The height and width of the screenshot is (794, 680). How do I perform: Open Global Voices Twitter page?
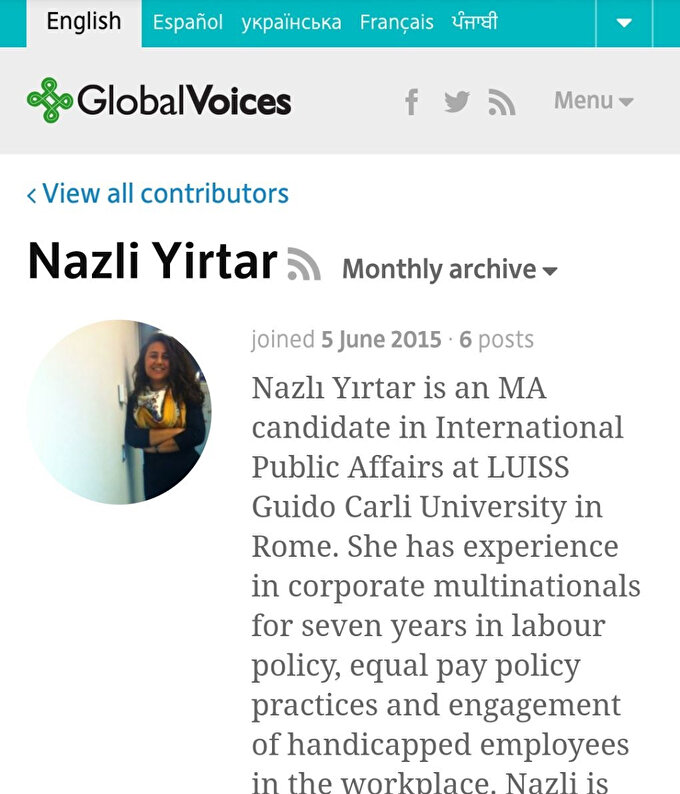(456, 101)
